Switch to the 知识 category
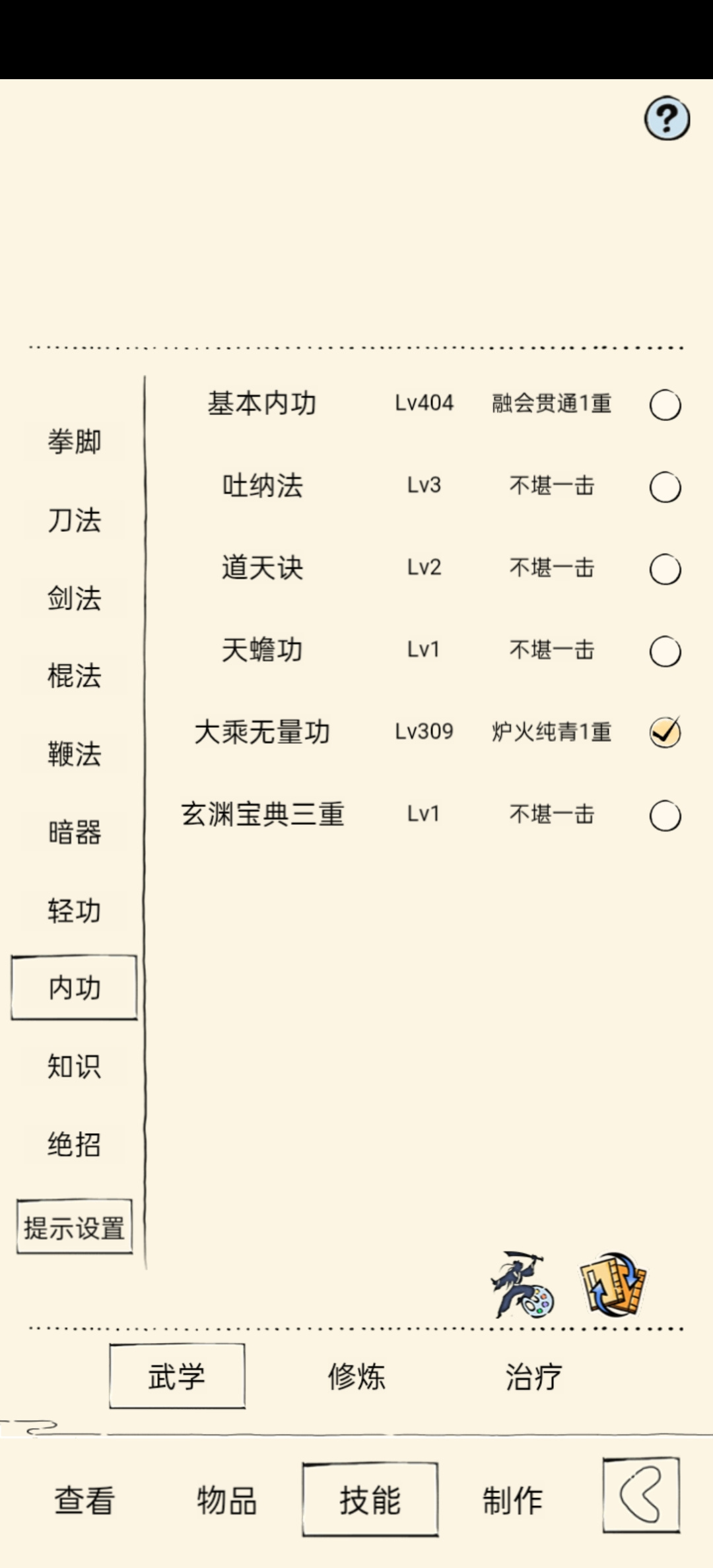This screenshot has width=713, height=1568. [x=74, y=1066]
